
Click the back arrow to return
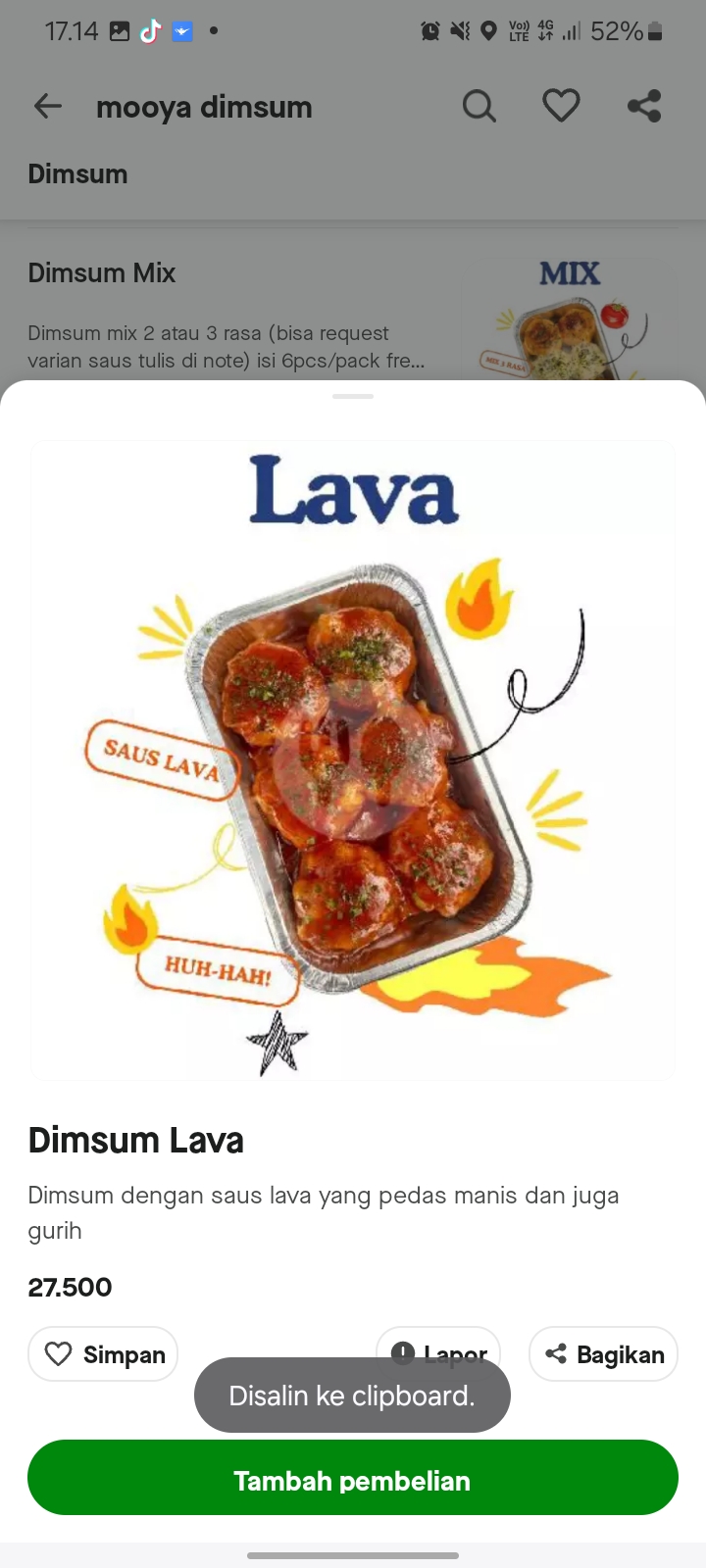(x=47, y=106)
